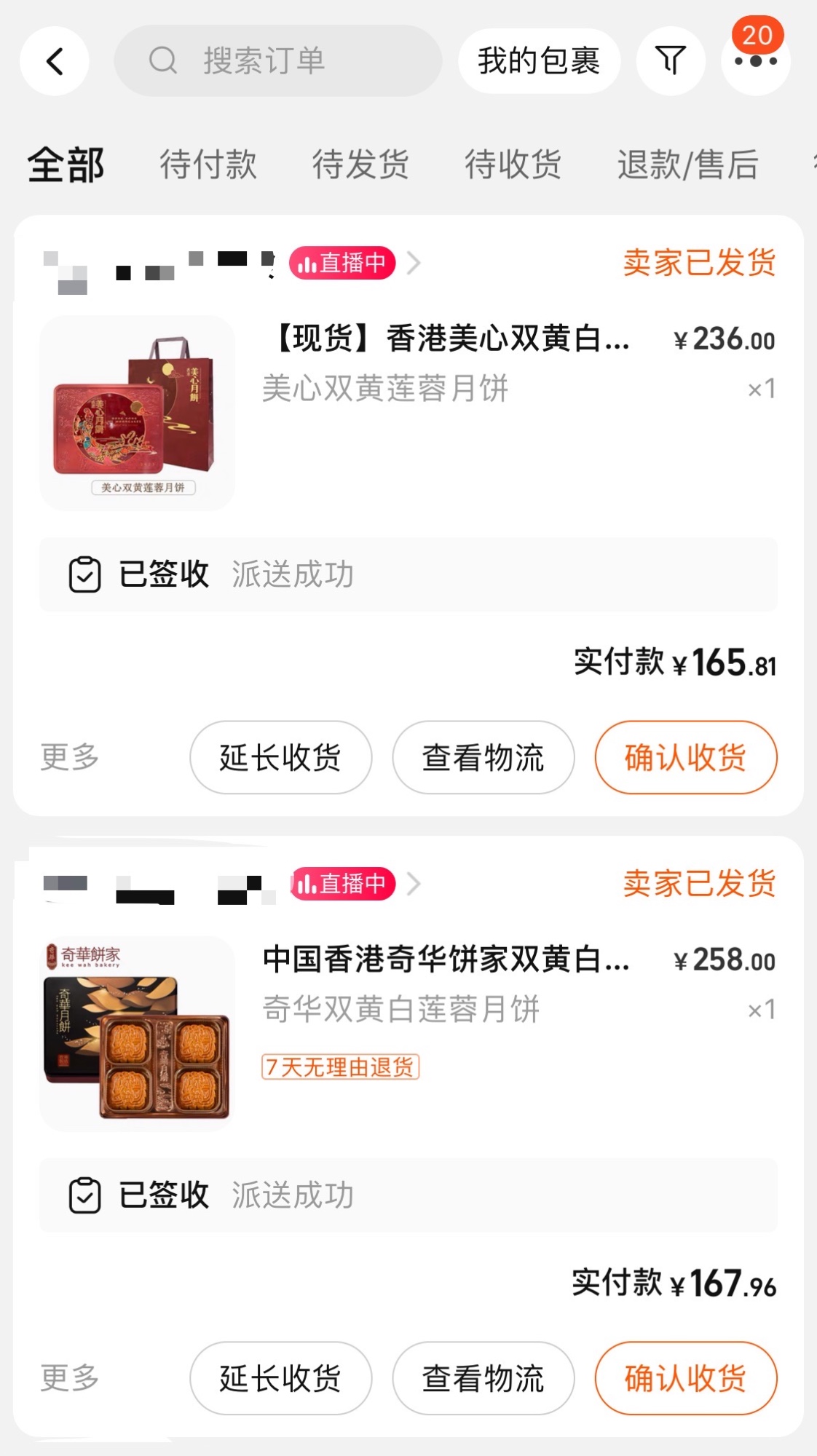
Task: Open 更多 options for the 美心 mooncake order
Action: [69, 757]
